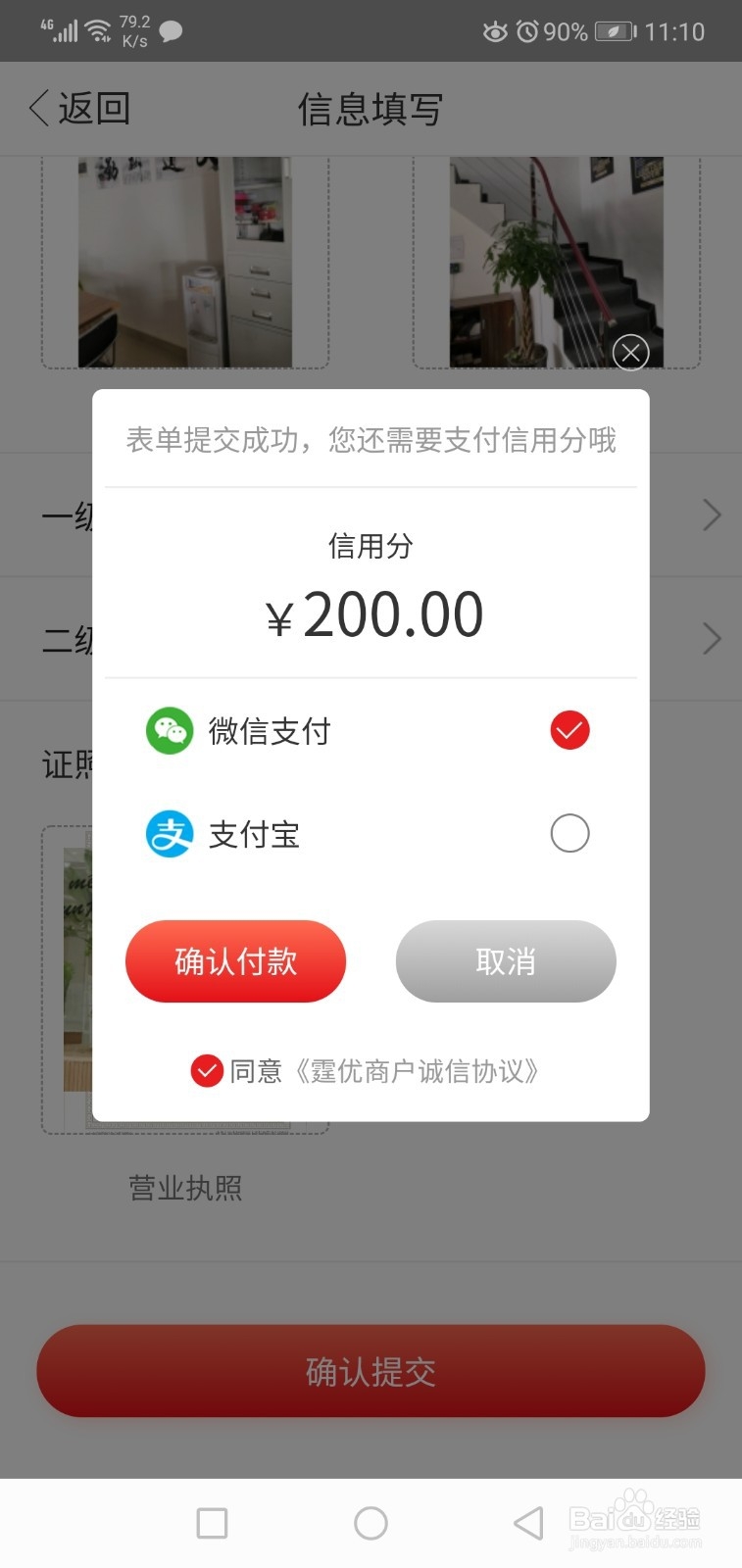This screenshot has width=742, height=1568.
Task: Tap the water dispenser room photo
Action: [184, 260]
